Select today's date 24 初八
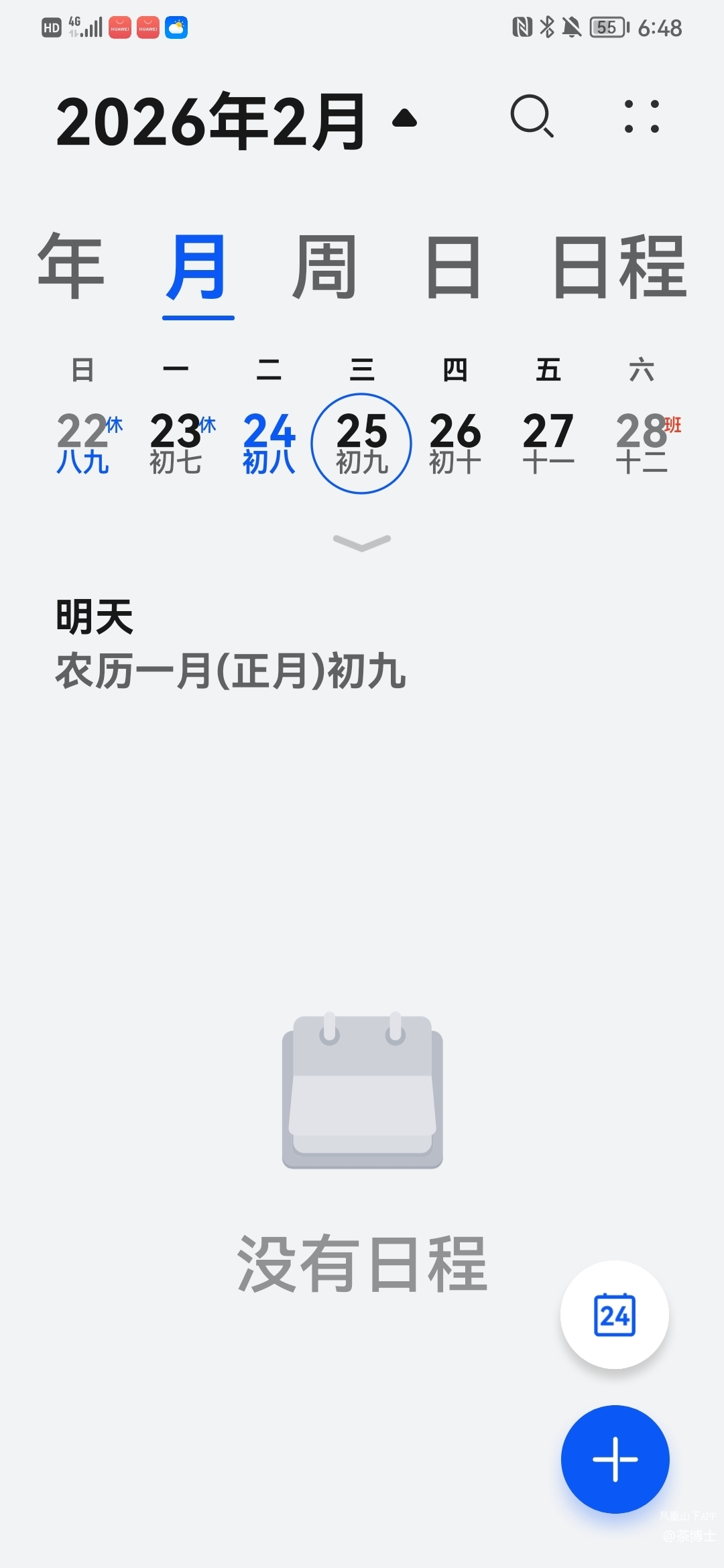This screenshot has width=724, height=1568. click(x=269, y=442)
